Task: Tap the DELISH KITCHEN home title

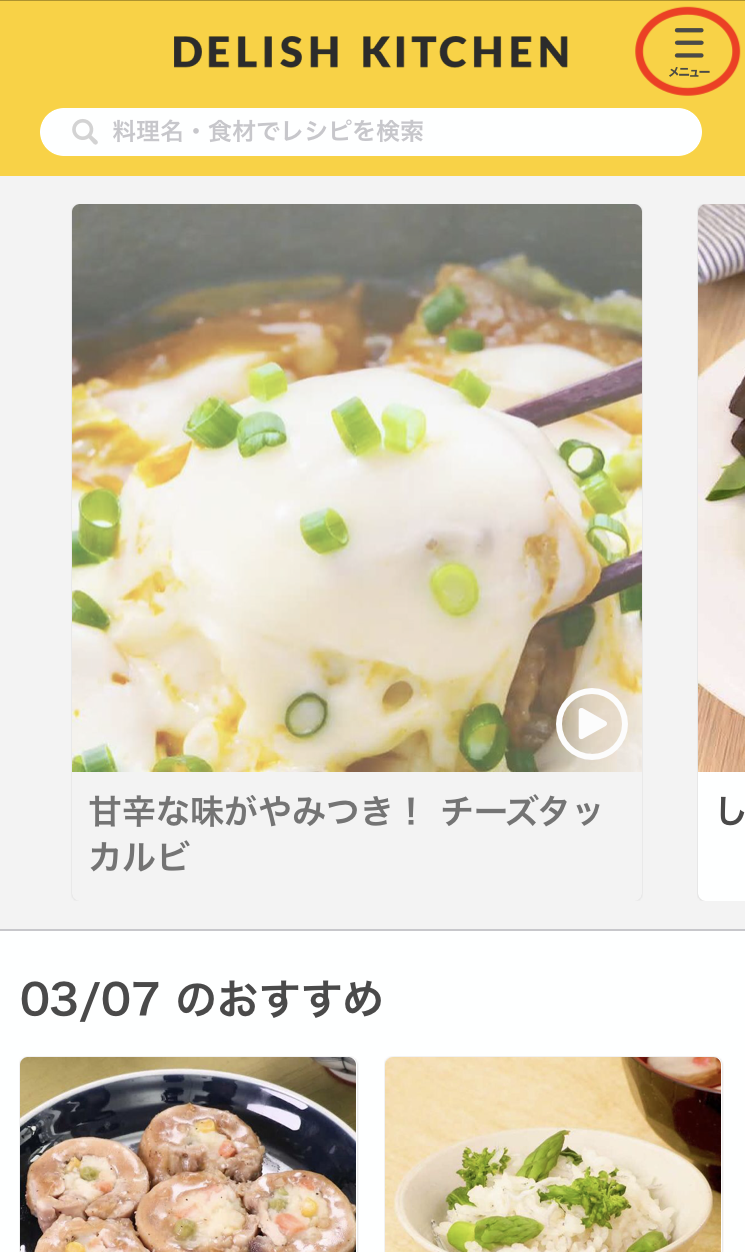Action: pos(371,52)
